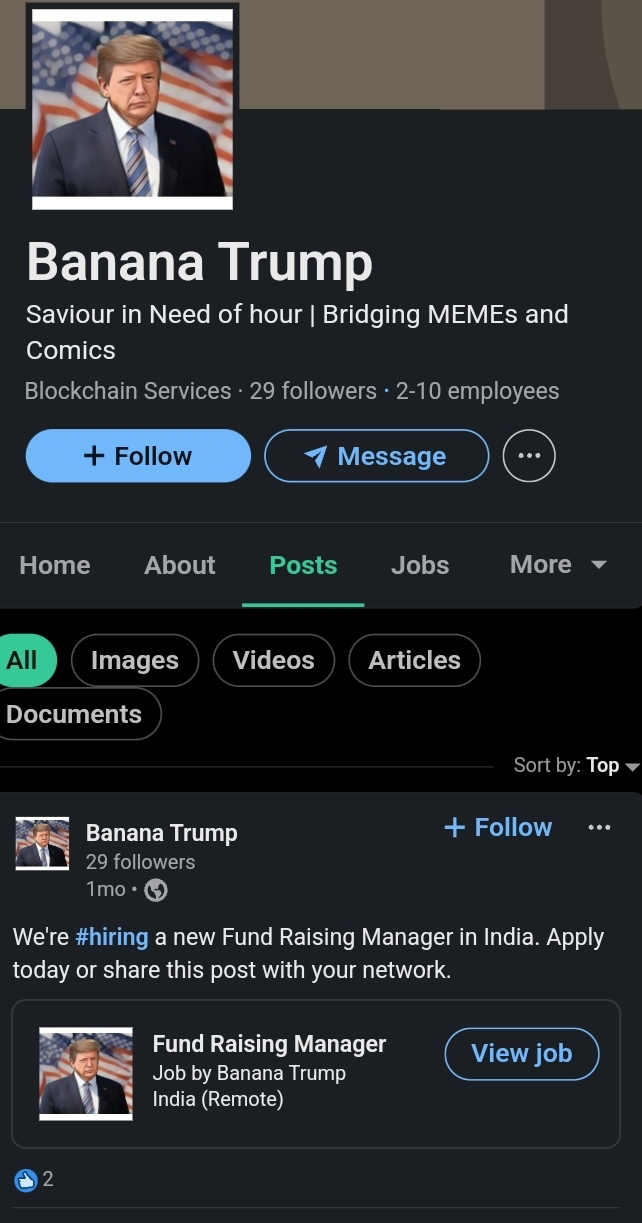The height and width of the screenshot is (1223, 642).
Task: Open the About tab
Action: (180, 565)
